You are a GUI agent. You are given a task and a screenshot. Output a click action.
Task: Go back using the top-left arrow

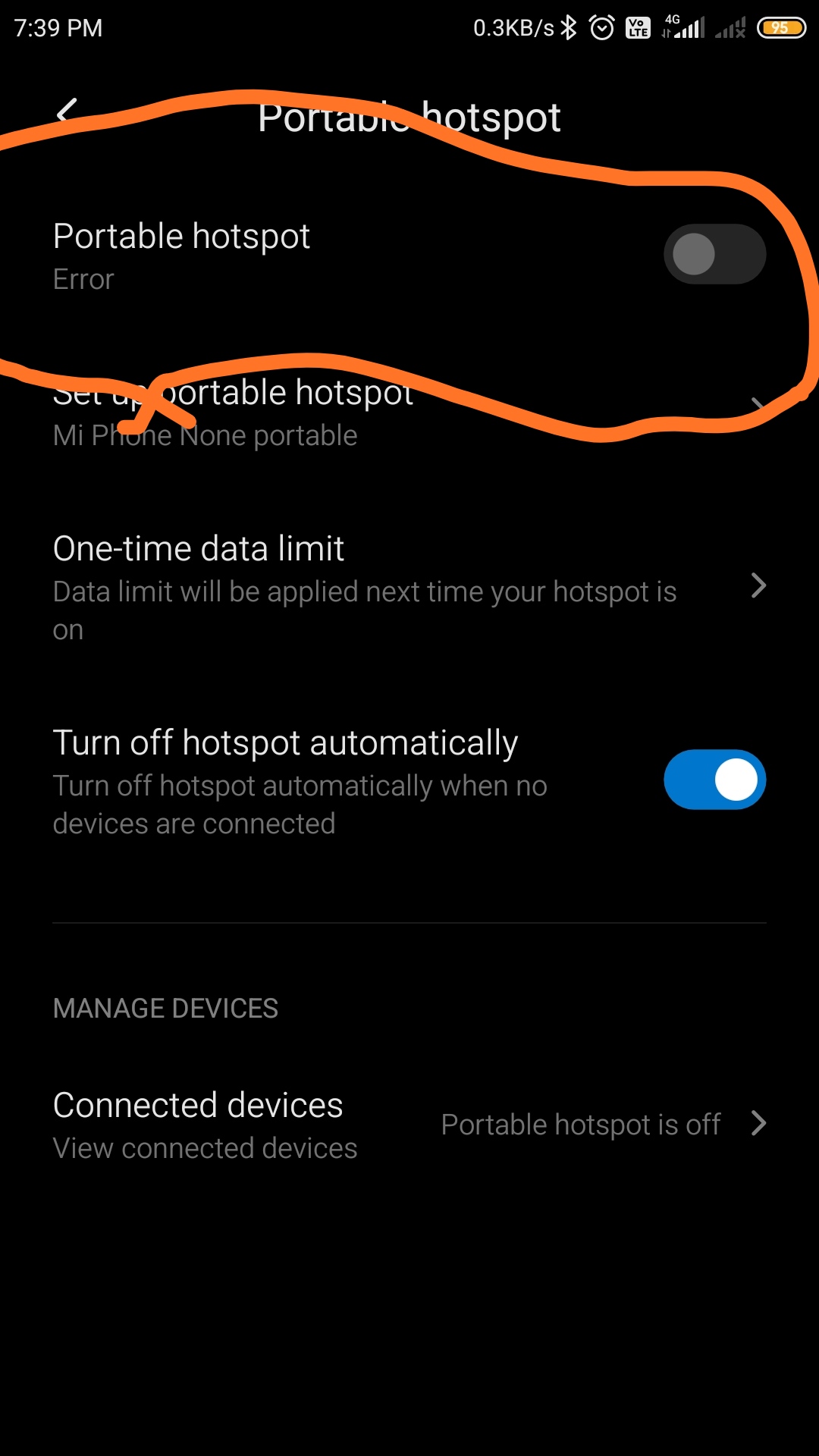click(x=67, y=115)
